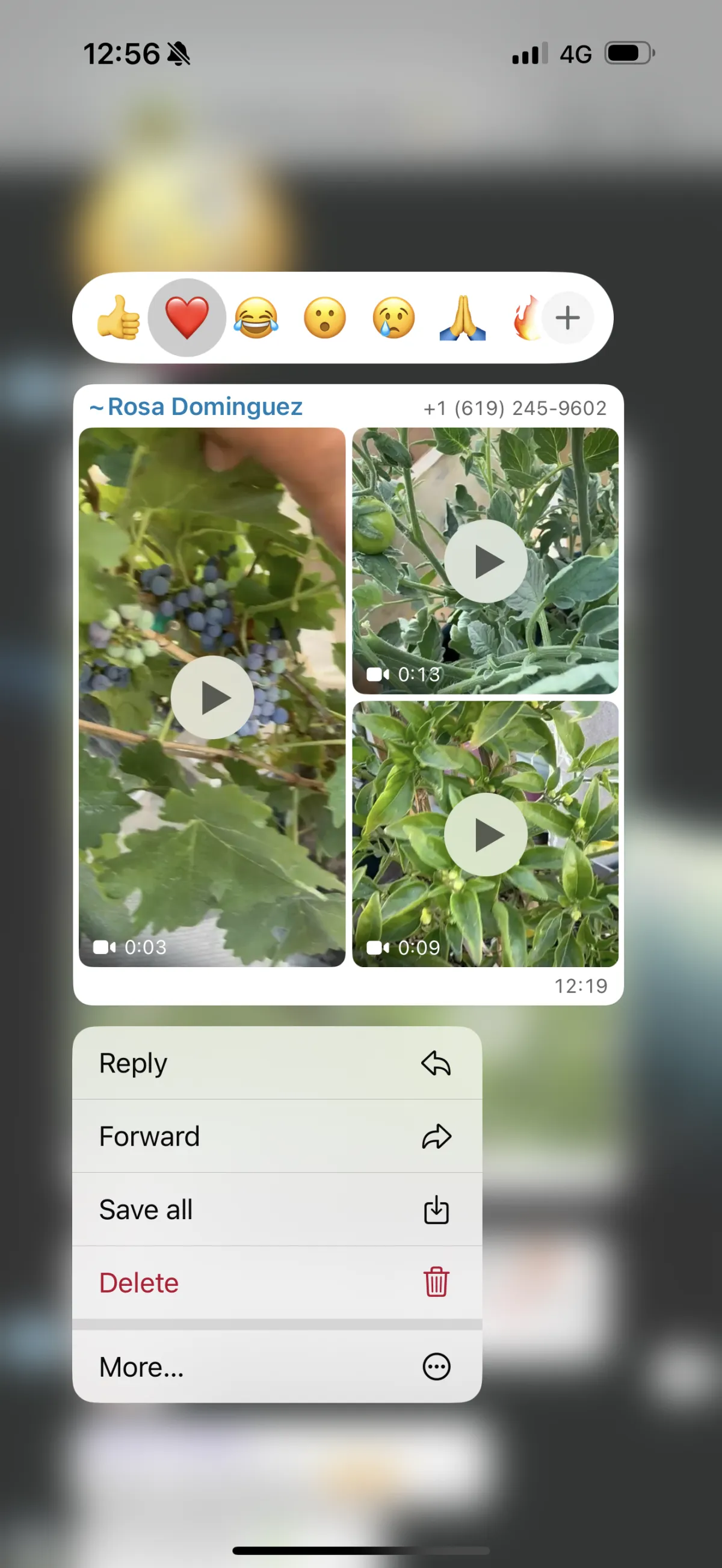Open more emoji reactions with plus

point(567,317)
